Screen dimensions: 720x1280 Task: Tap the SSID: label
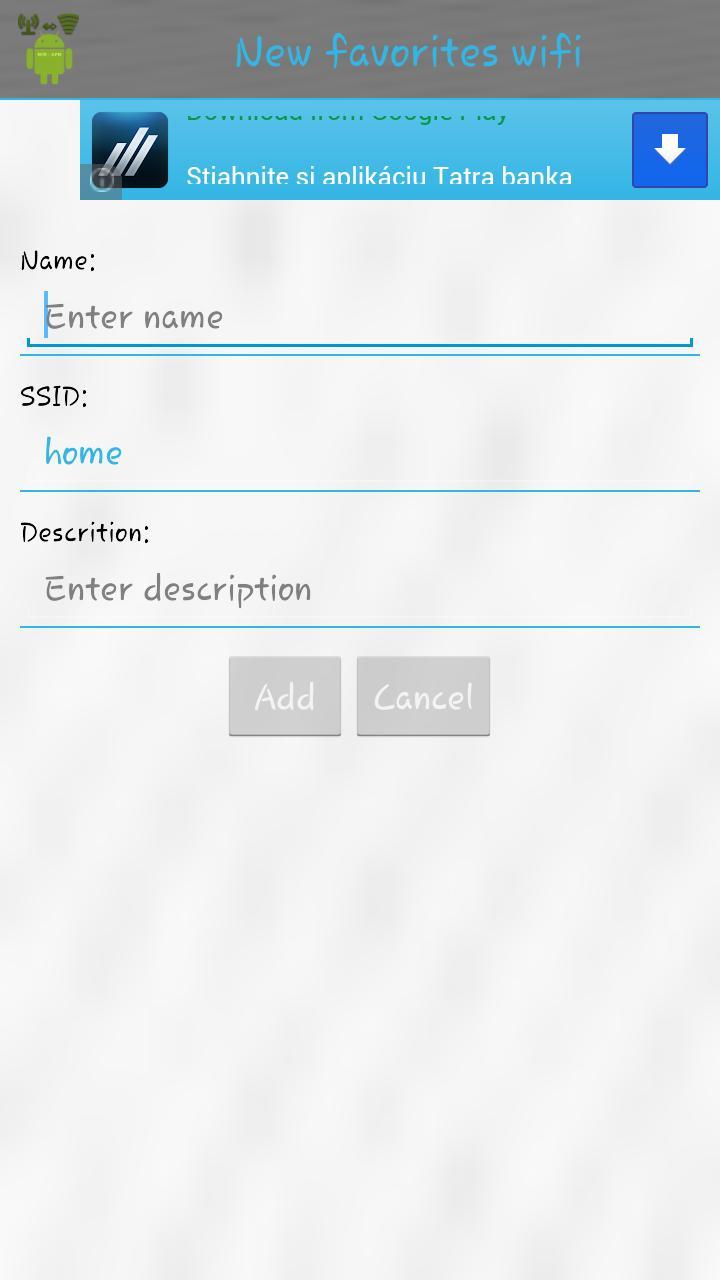tap(53, 396)
